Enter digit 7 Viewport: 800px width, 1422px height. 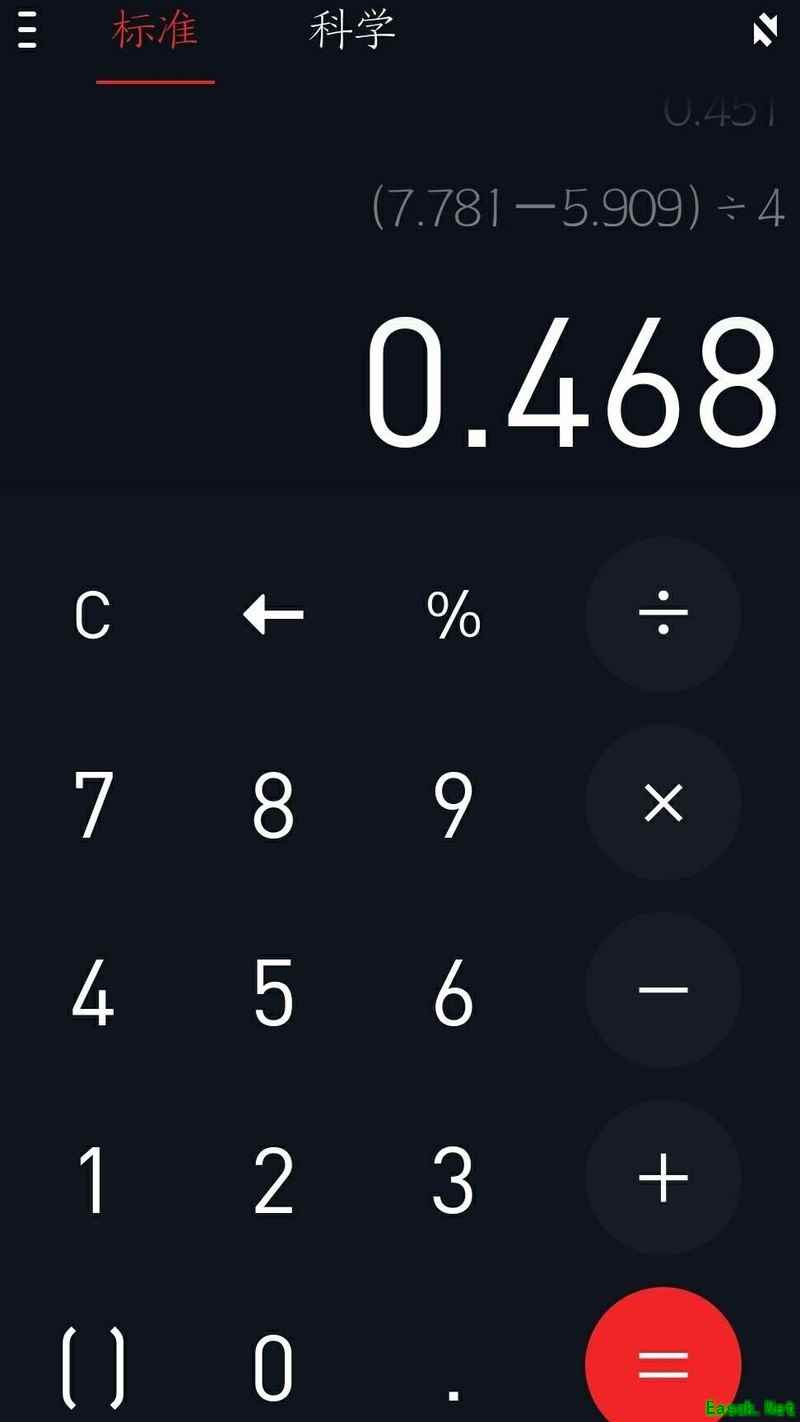click(92, 804)
